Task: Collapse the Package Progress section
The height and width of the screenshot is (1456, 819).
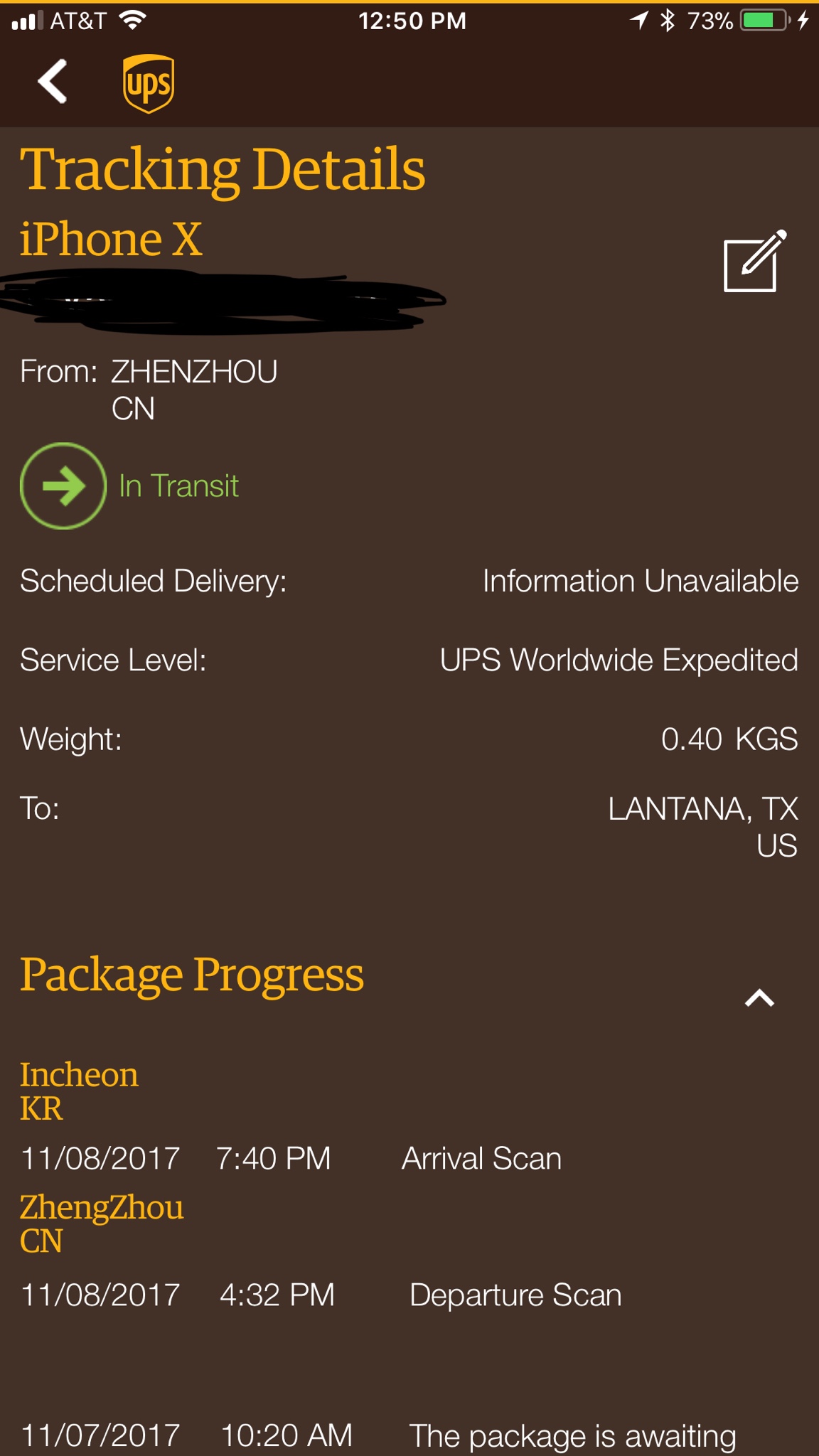Action: [x=759, y=998]
